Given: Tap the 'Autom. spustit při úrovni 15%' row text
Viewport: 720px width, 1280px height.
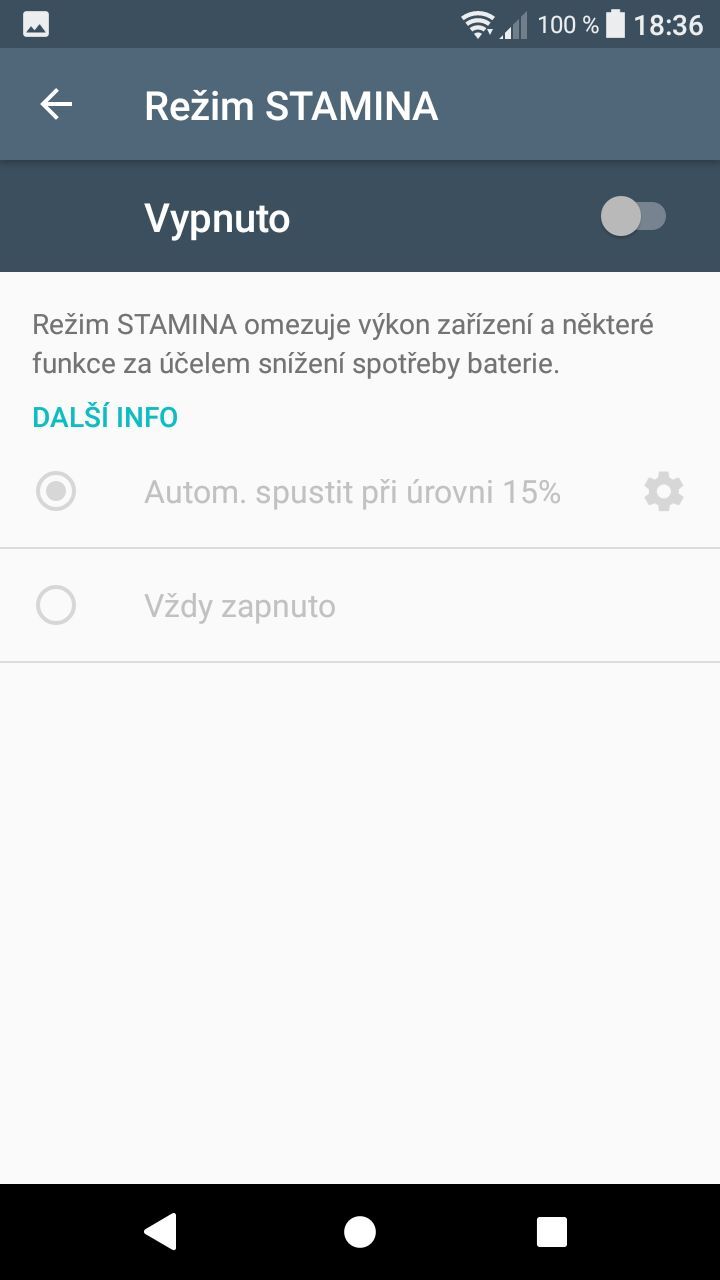Looking at the screenshot, I should pyautogui.click(x=352, y=491).
